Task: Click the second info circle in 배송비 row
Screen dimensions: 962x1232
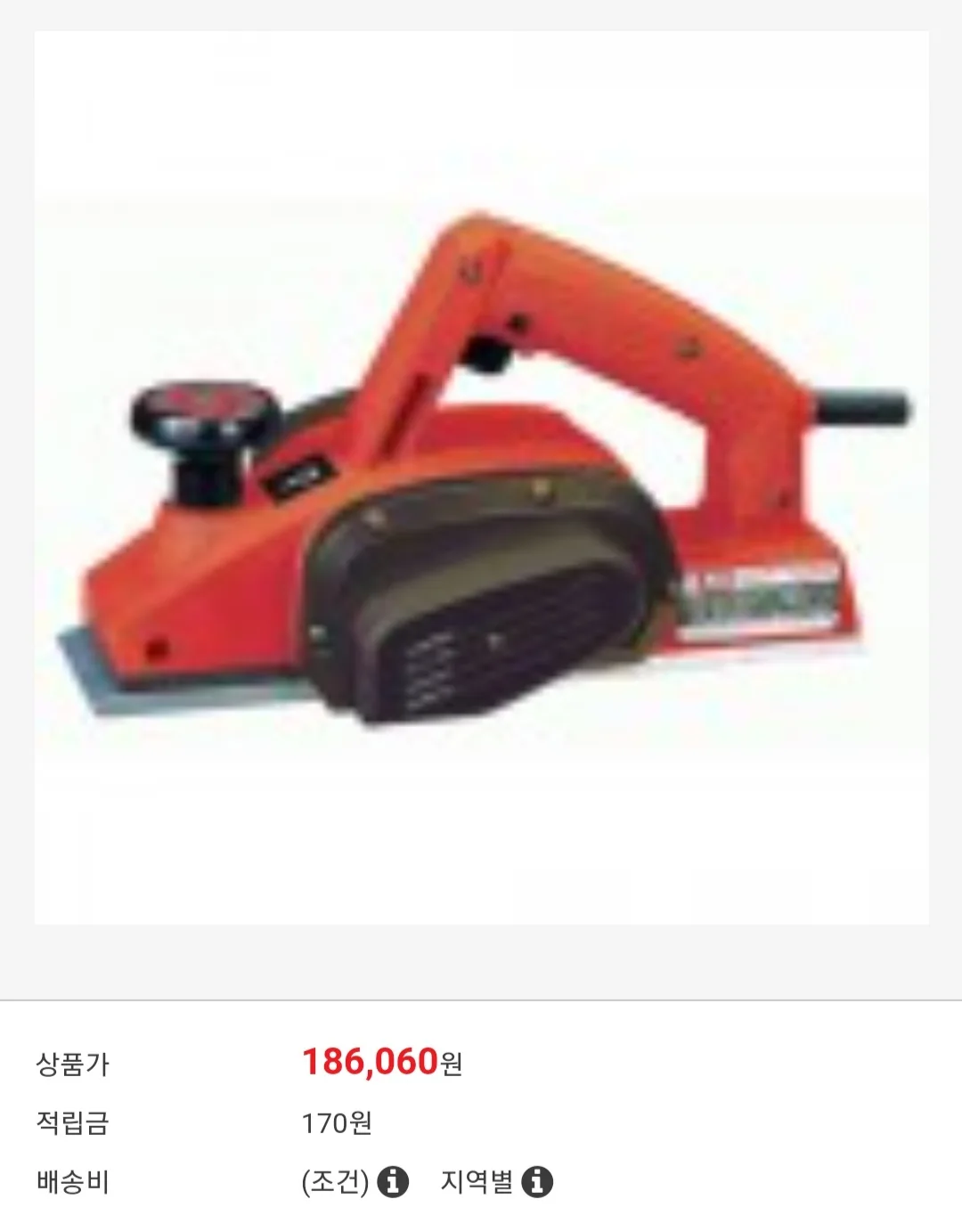Action: [x=538, y=1183]
